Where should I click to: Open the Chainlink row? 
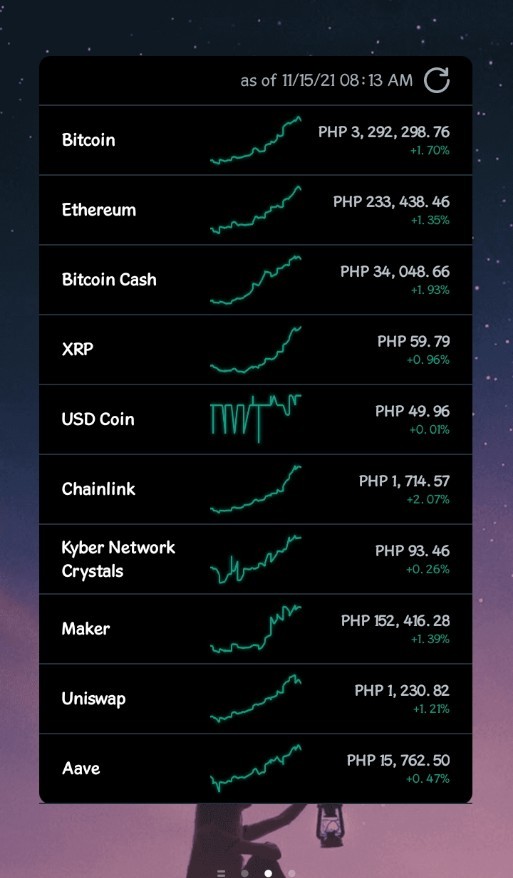[x=255, y=489]
